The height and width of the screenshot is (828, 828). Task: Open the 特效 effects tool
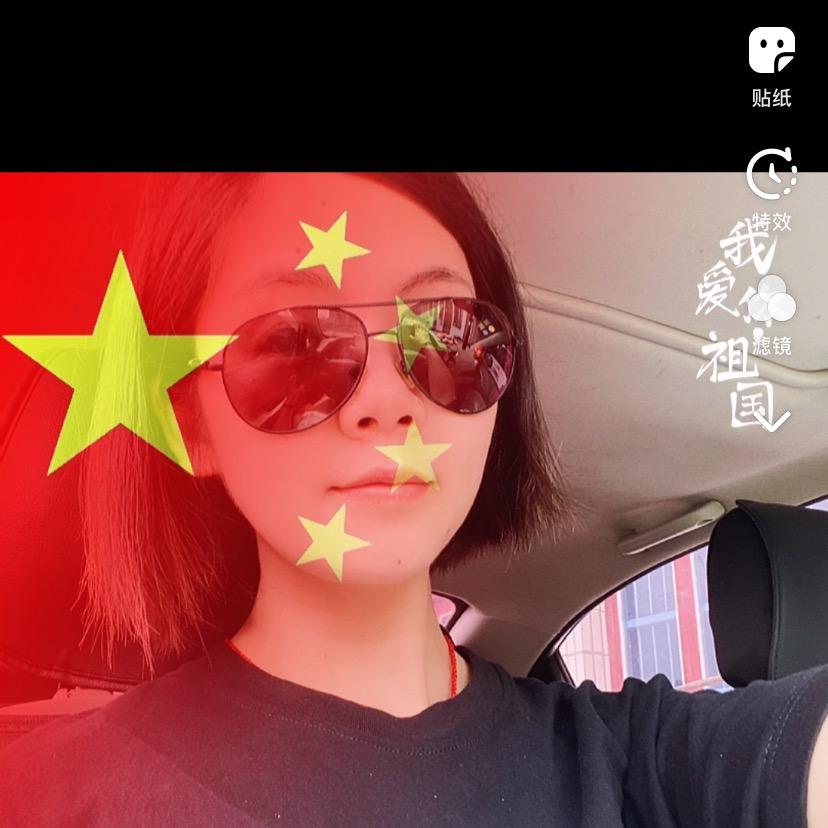coord(771,175)
